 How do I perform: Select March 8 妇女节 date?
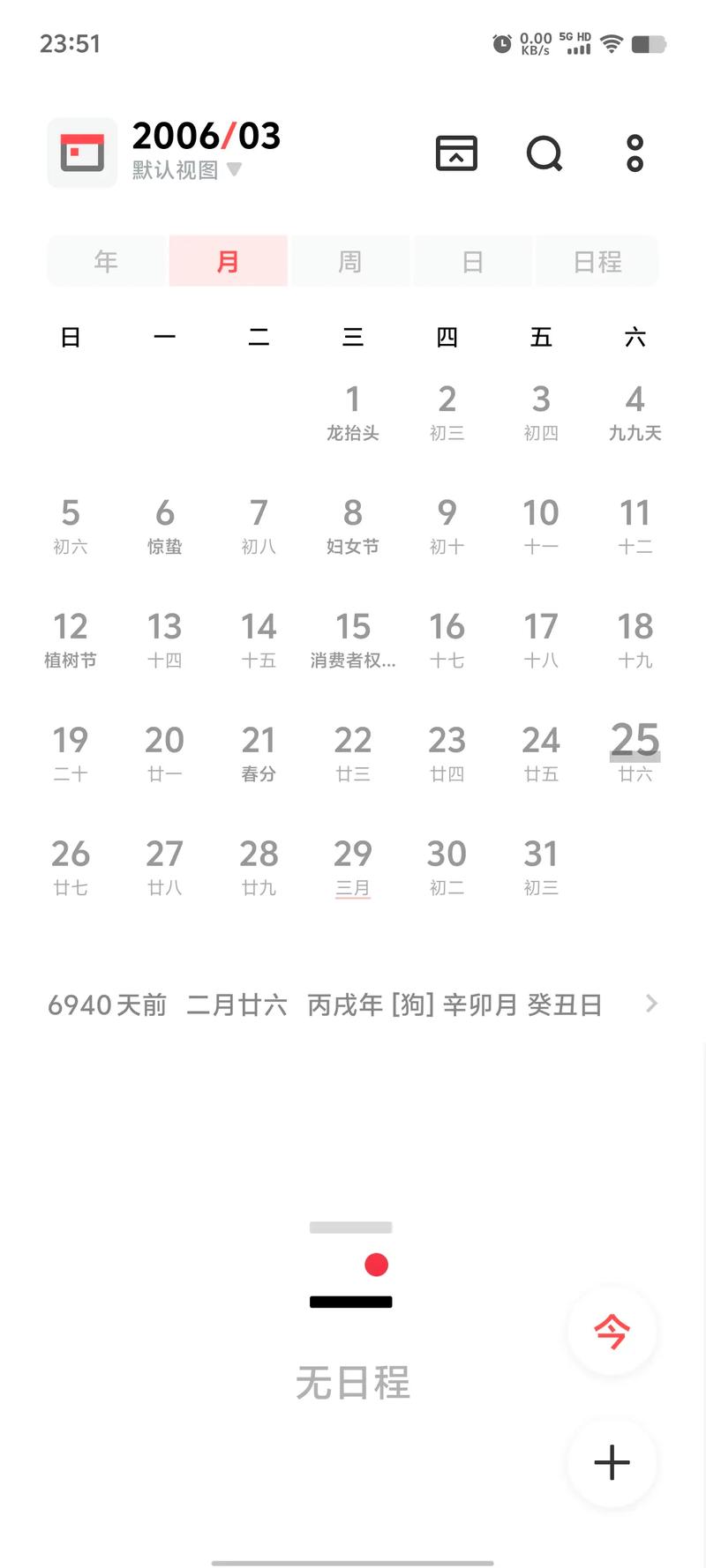(352, 526)
